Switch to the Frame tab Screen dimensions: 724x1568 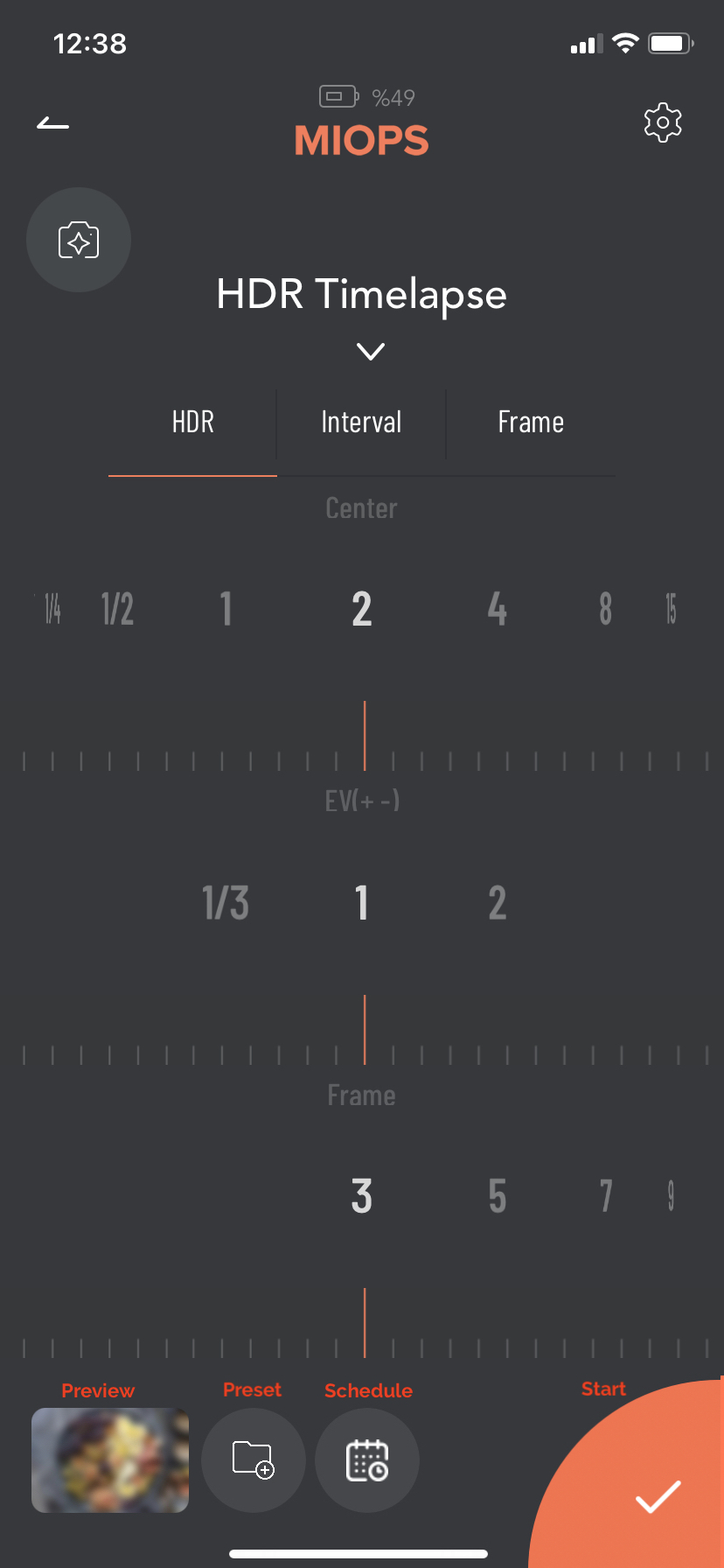[531, 423]
